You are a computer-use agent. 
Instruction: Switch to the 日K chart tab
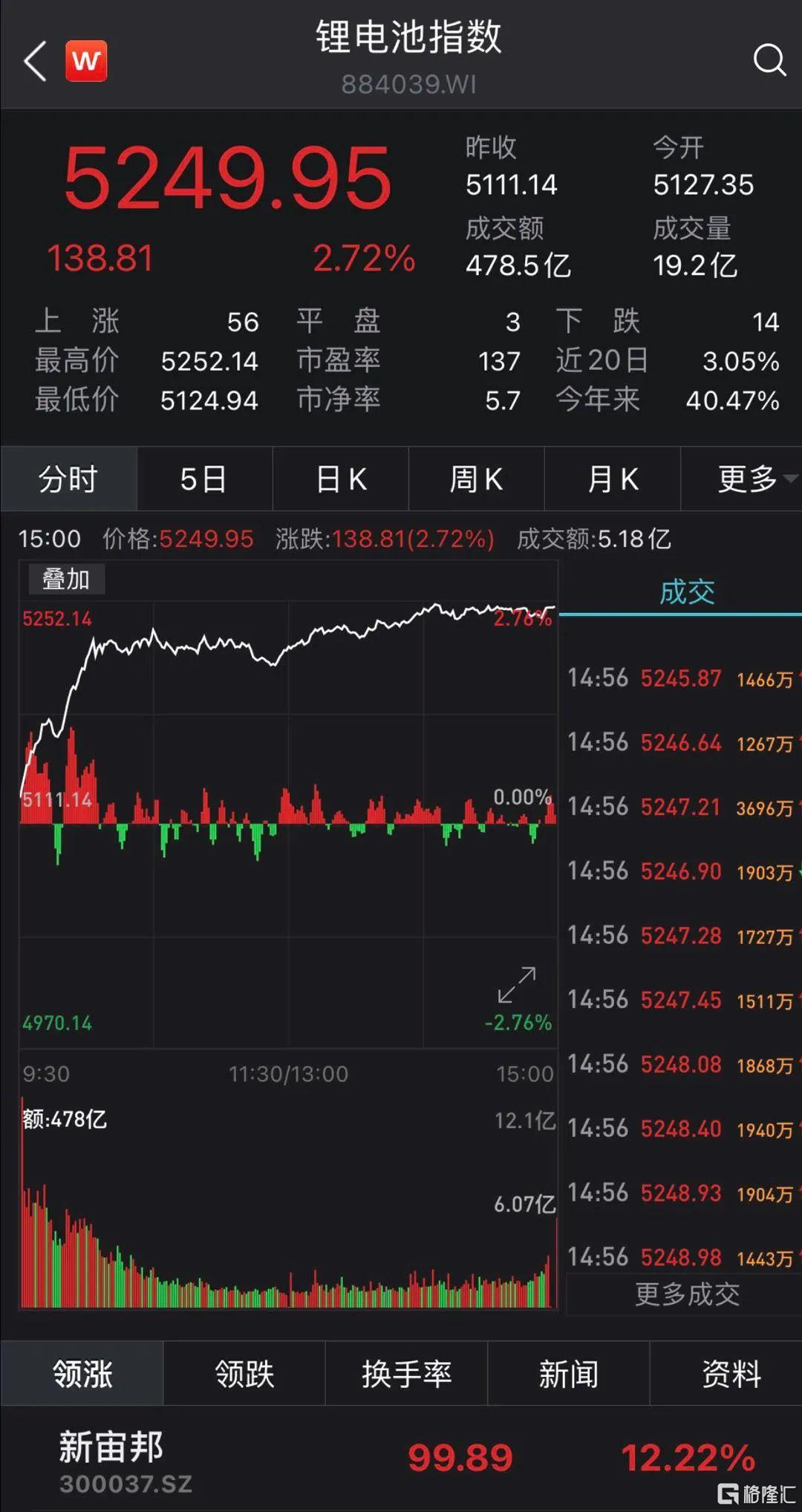coord(341,479)
